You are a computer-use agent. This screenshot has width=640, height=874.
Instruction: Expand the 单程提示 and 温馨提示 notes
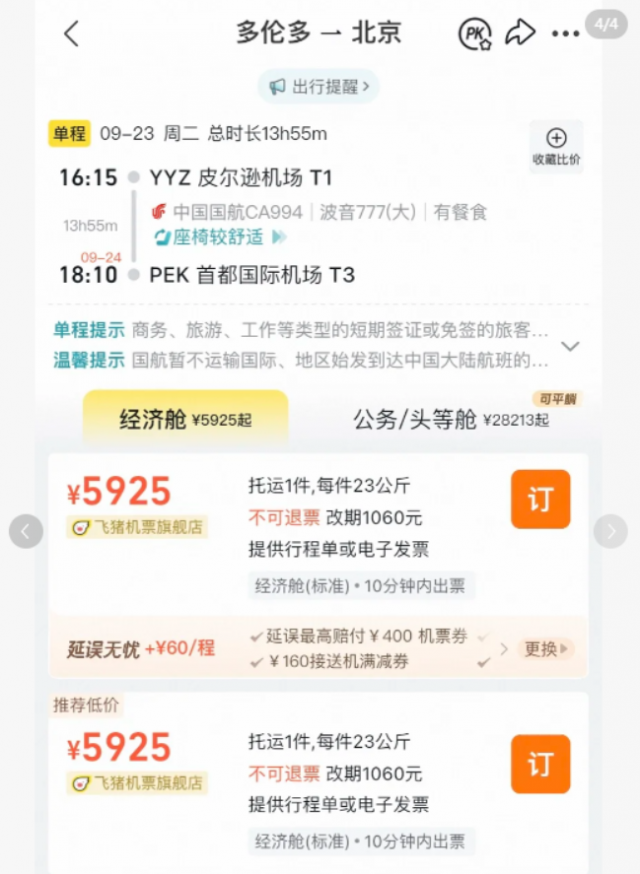pos(570,346)
